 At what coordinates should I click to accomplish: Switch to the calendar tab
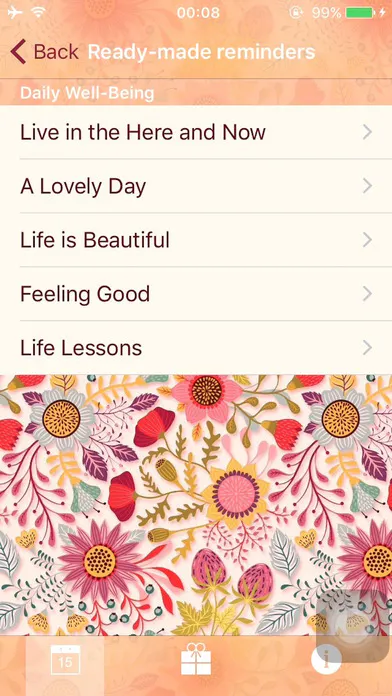pos(65,660)
